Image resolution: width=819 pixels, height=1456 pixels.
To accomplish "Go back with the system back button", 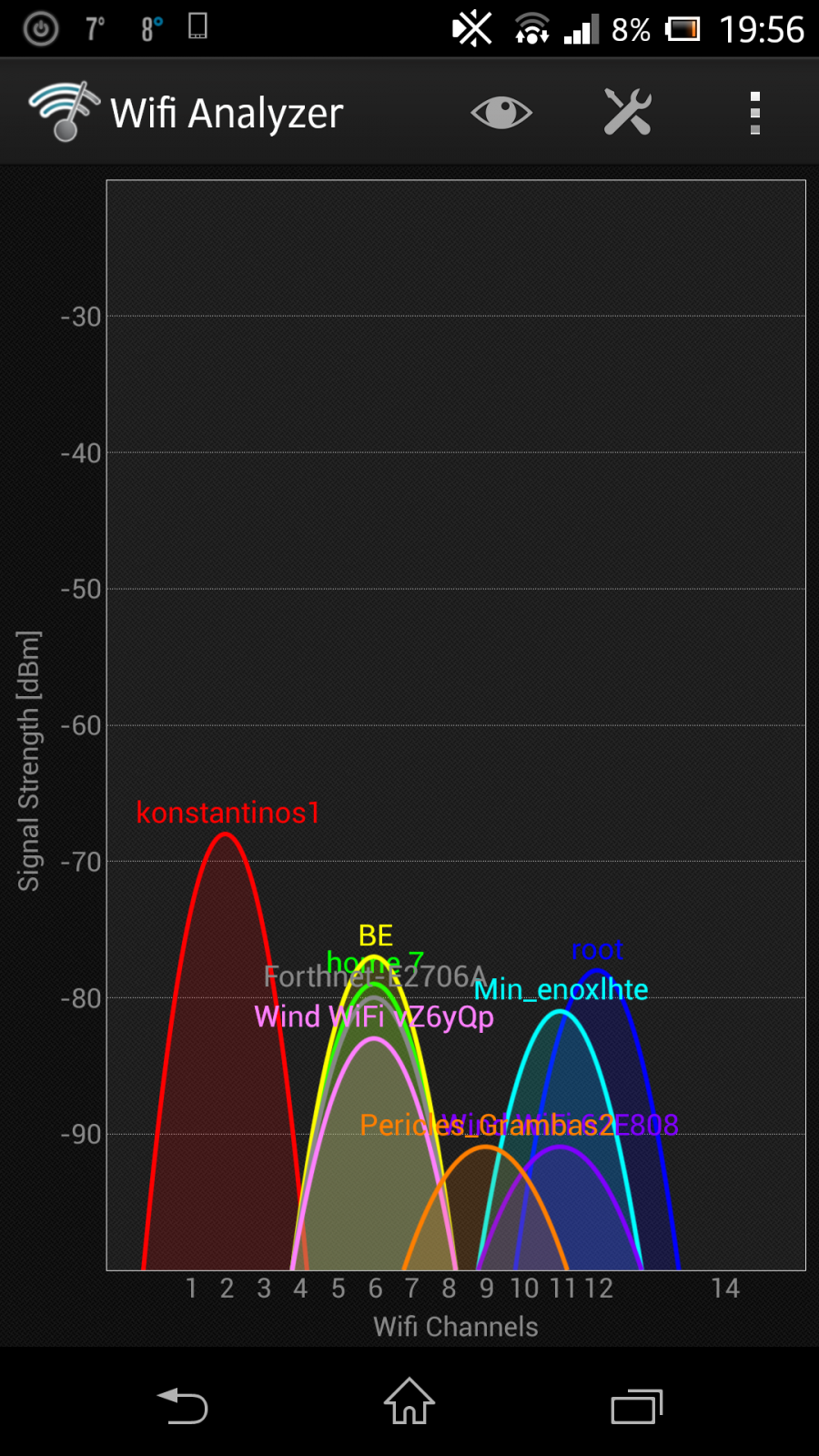I will click(183, 1405).
